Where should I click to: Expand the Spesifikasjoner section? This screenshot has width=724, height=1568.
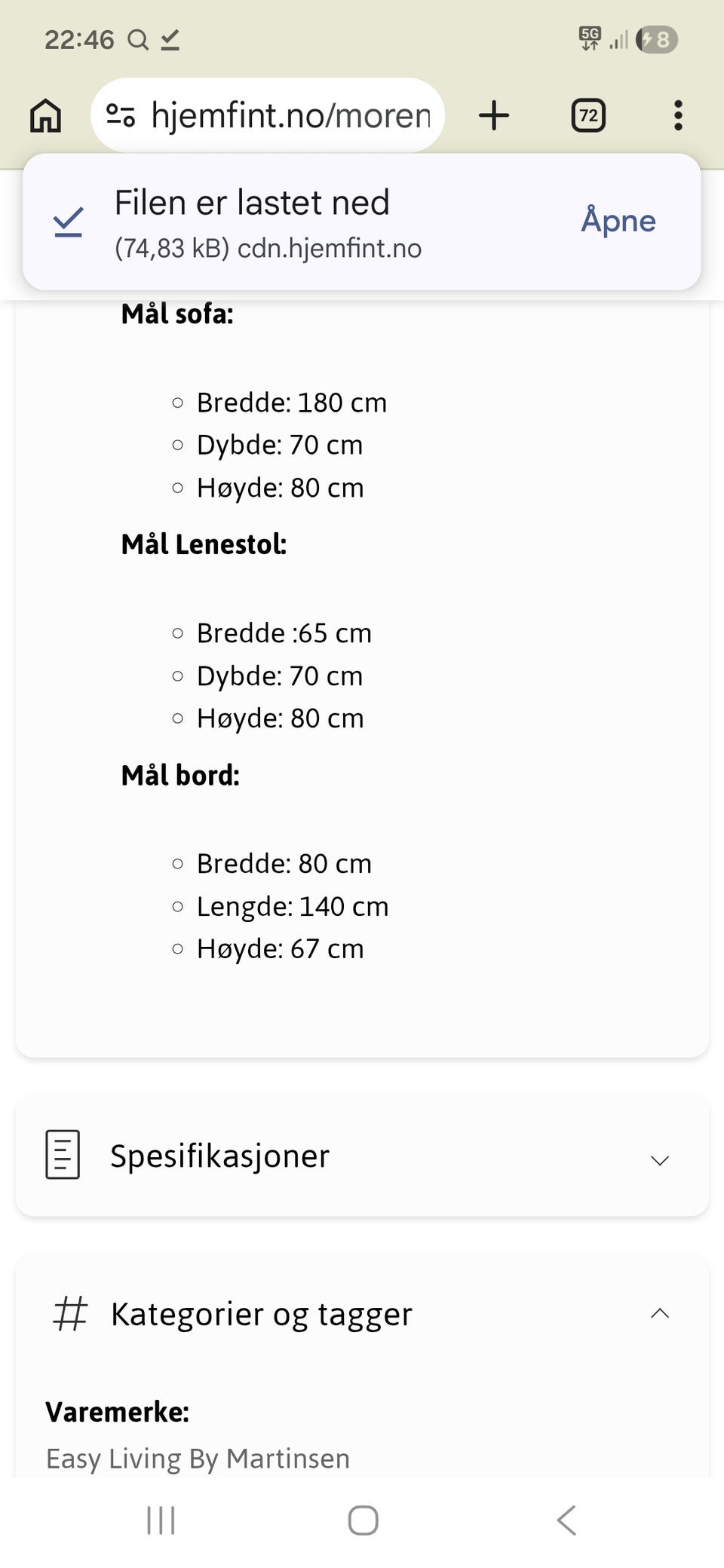[659, 1160]
